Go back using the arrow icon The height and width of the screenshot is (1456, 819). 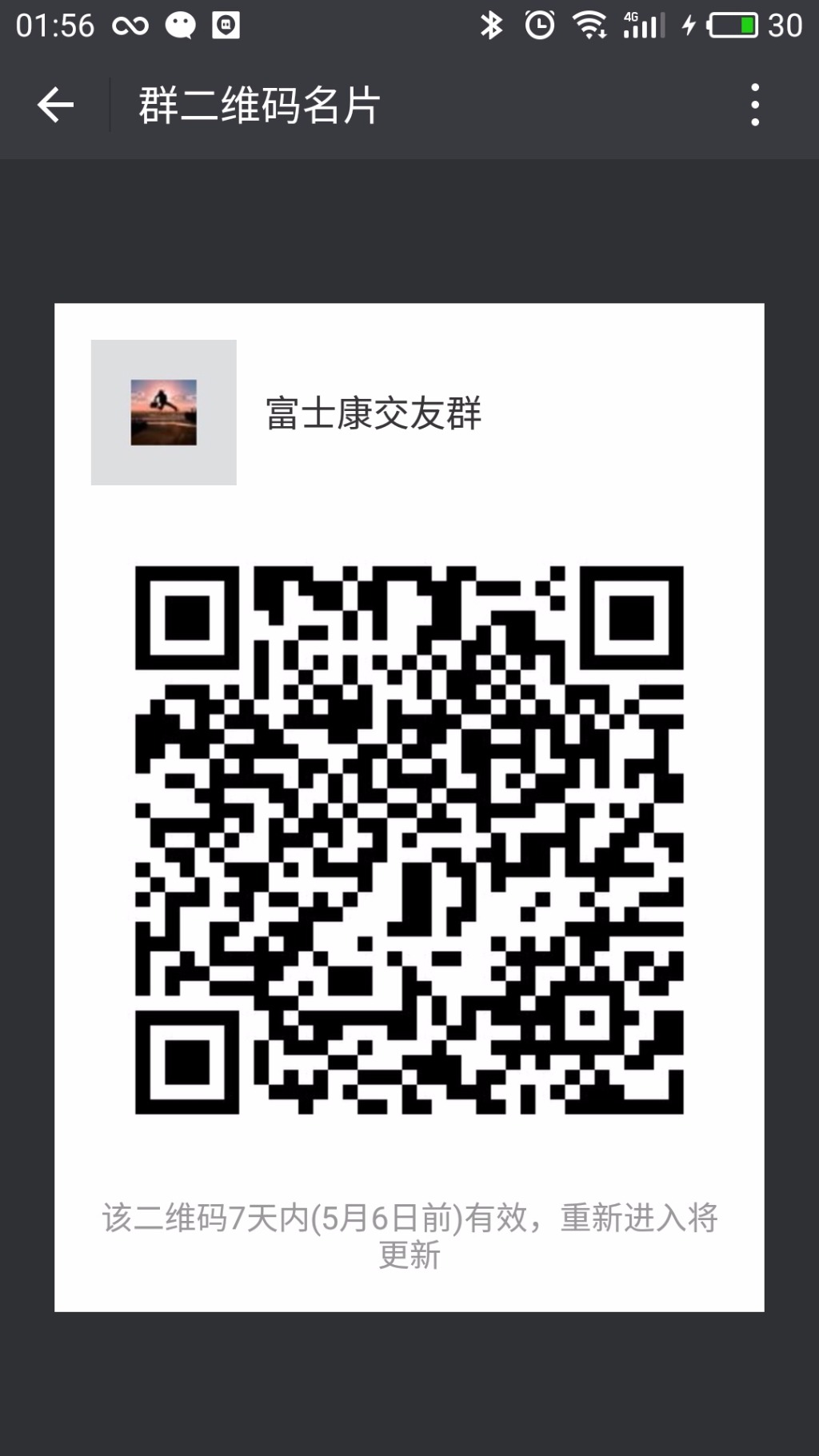(x=55, y=106)
